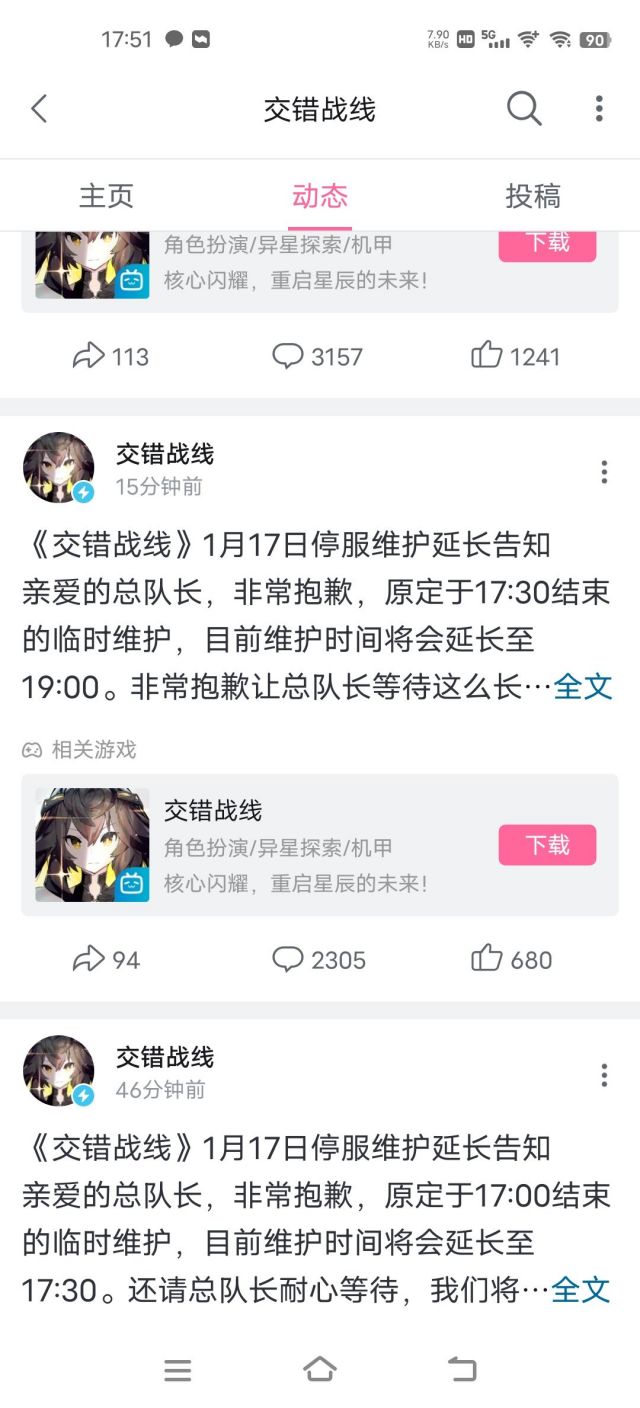Open comments showing 3157 replies
This screenshot has height=1408, width=640.
317,356
